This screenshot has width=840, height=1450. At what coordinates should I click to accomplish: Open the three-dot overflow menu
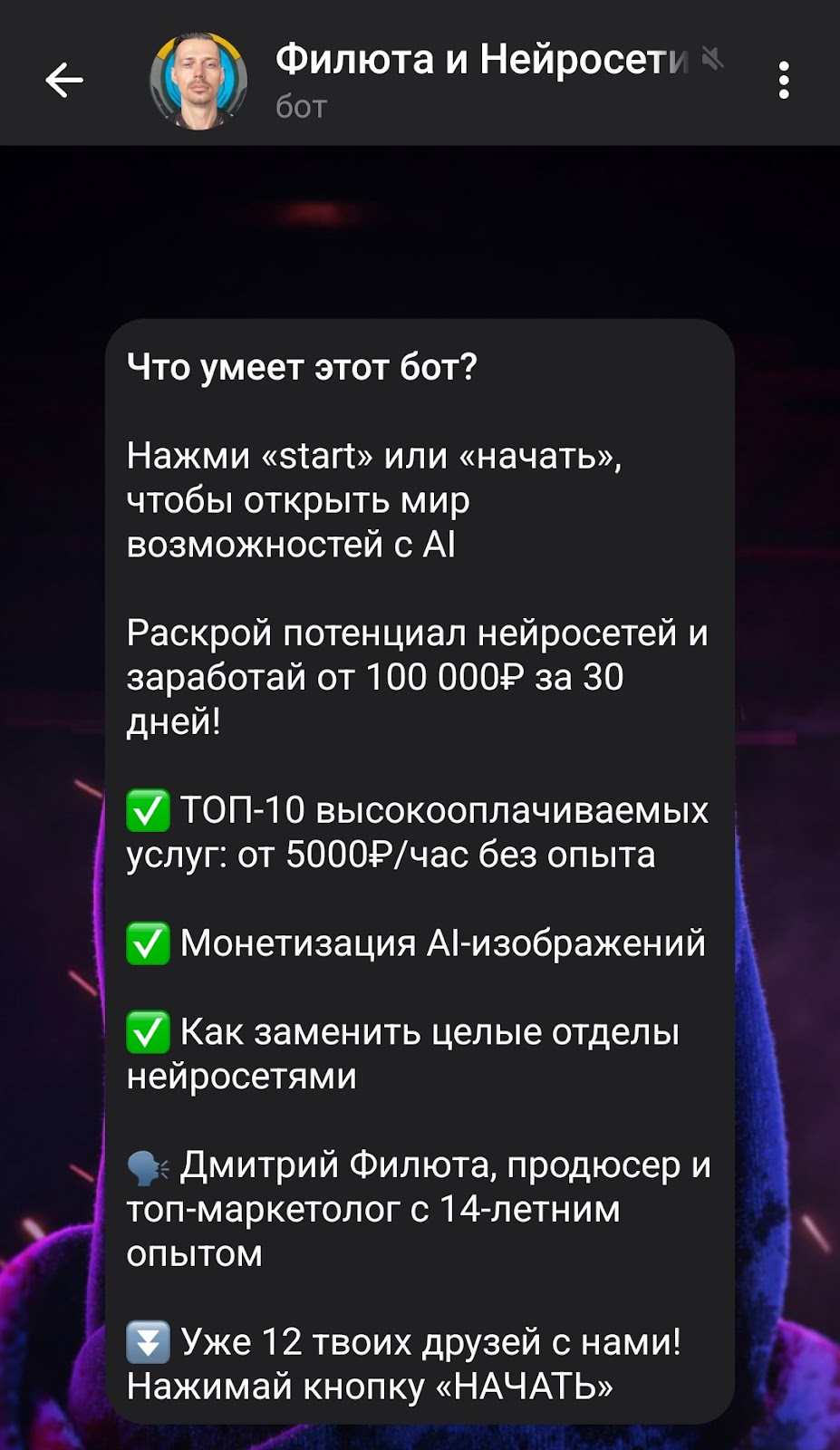(784, 81)
